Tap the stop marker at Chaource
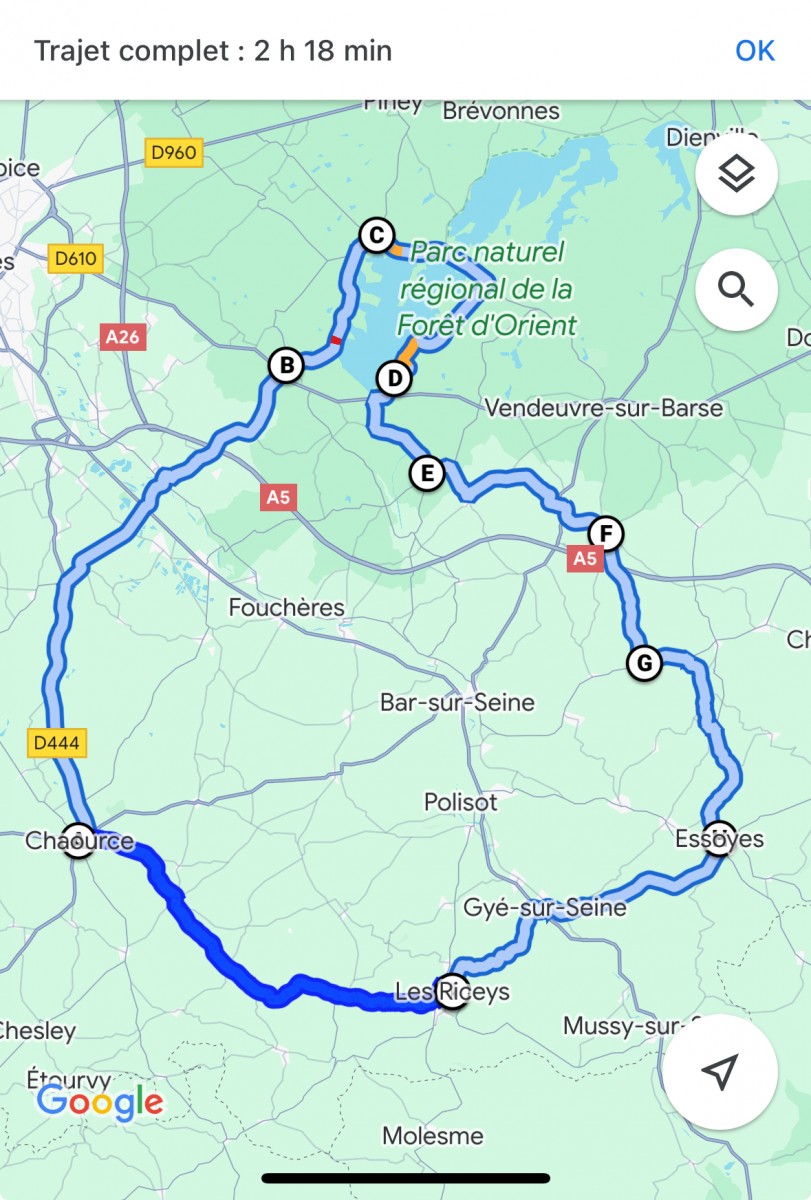This screenshot has width=811, height=1200. coord(78,840)
